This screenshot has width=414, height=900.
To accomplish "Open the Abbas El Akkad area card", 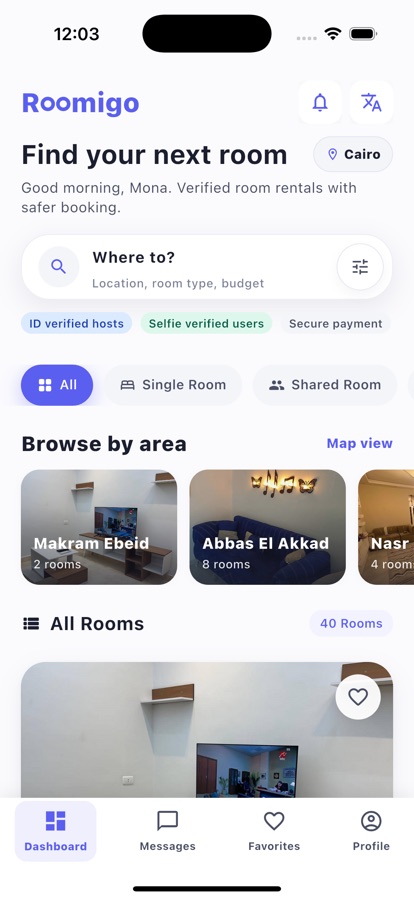I will tap(268, 527).
